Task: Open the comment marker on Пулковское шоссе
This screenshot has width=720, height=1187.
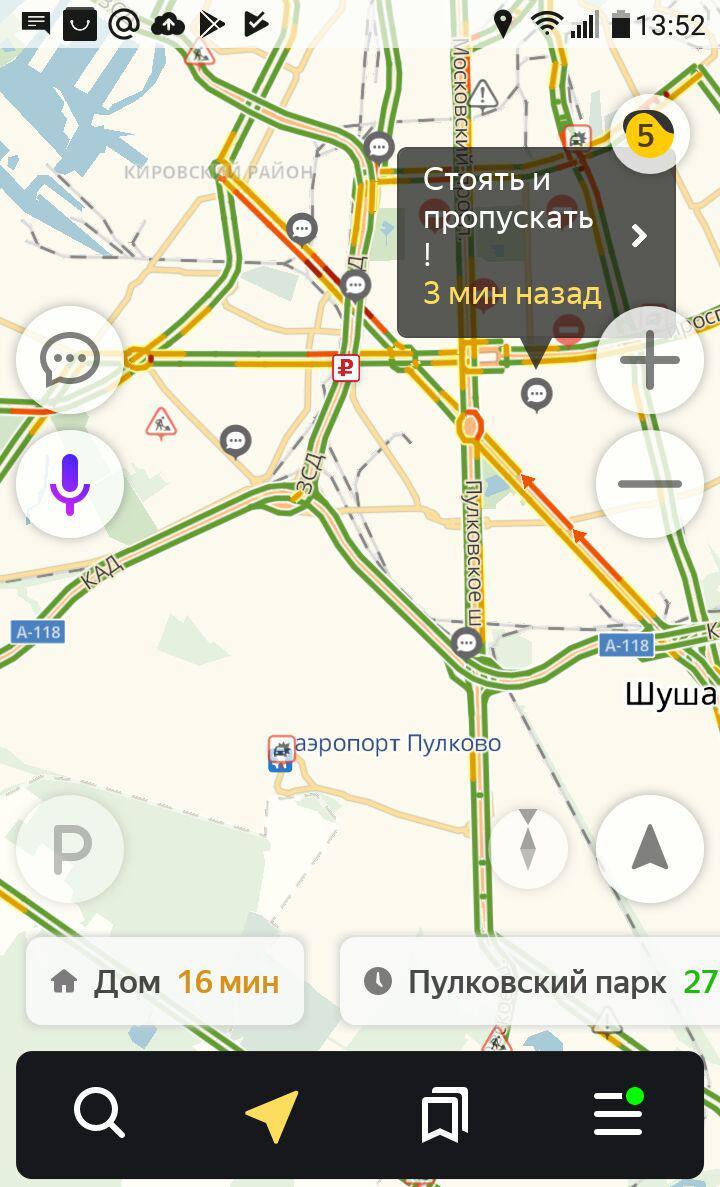Action: point(466,642)
